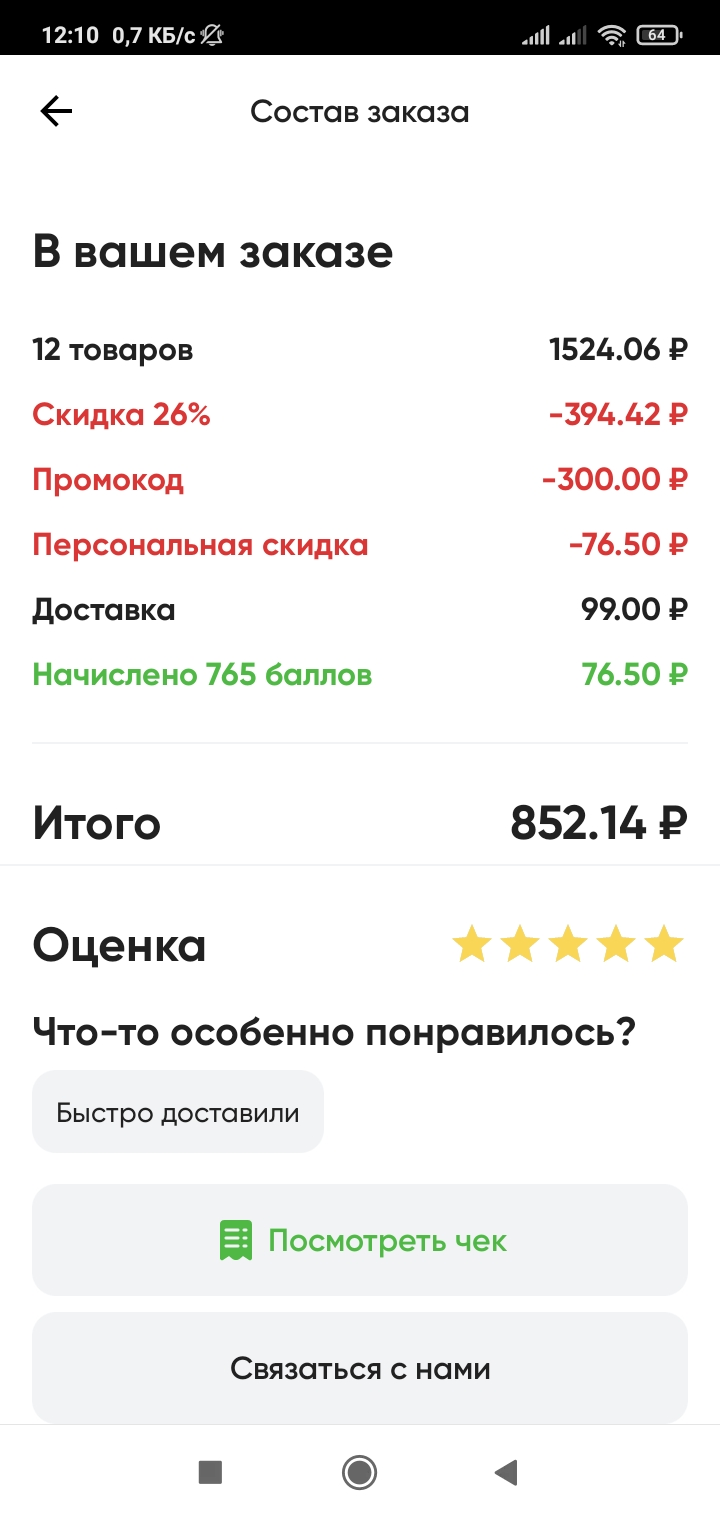Image resolution: width=720 pixels, height=1520 pixels.
Task: Go back using the top arrow
Action: click(56, 112)
